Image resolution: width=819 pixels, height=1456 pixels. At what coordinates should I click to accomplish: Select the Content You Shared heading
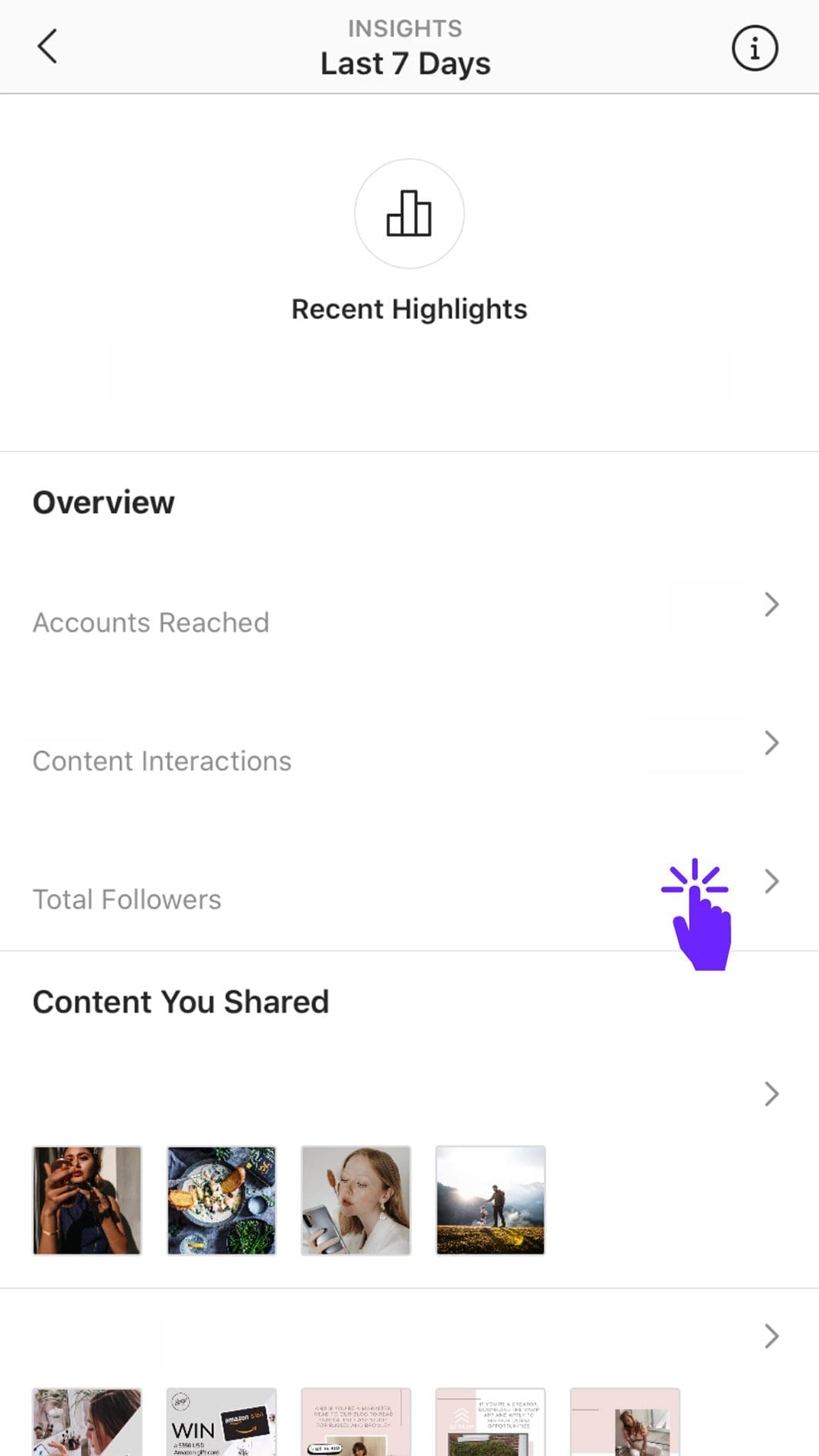[x=180, y=1001]
